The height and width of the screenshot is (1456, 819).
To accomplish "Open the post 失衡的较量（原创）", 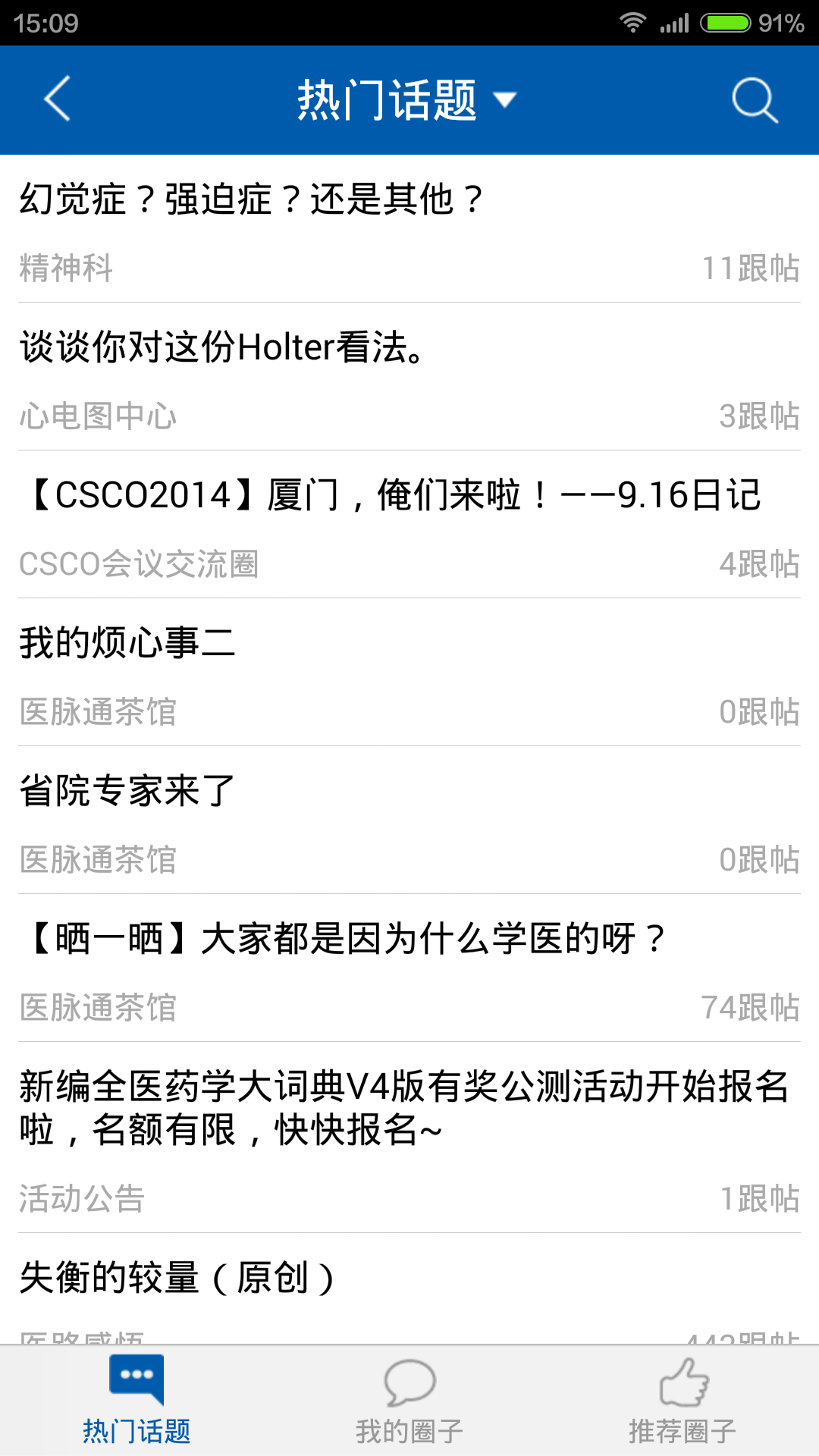I will tap(409, 1289).
